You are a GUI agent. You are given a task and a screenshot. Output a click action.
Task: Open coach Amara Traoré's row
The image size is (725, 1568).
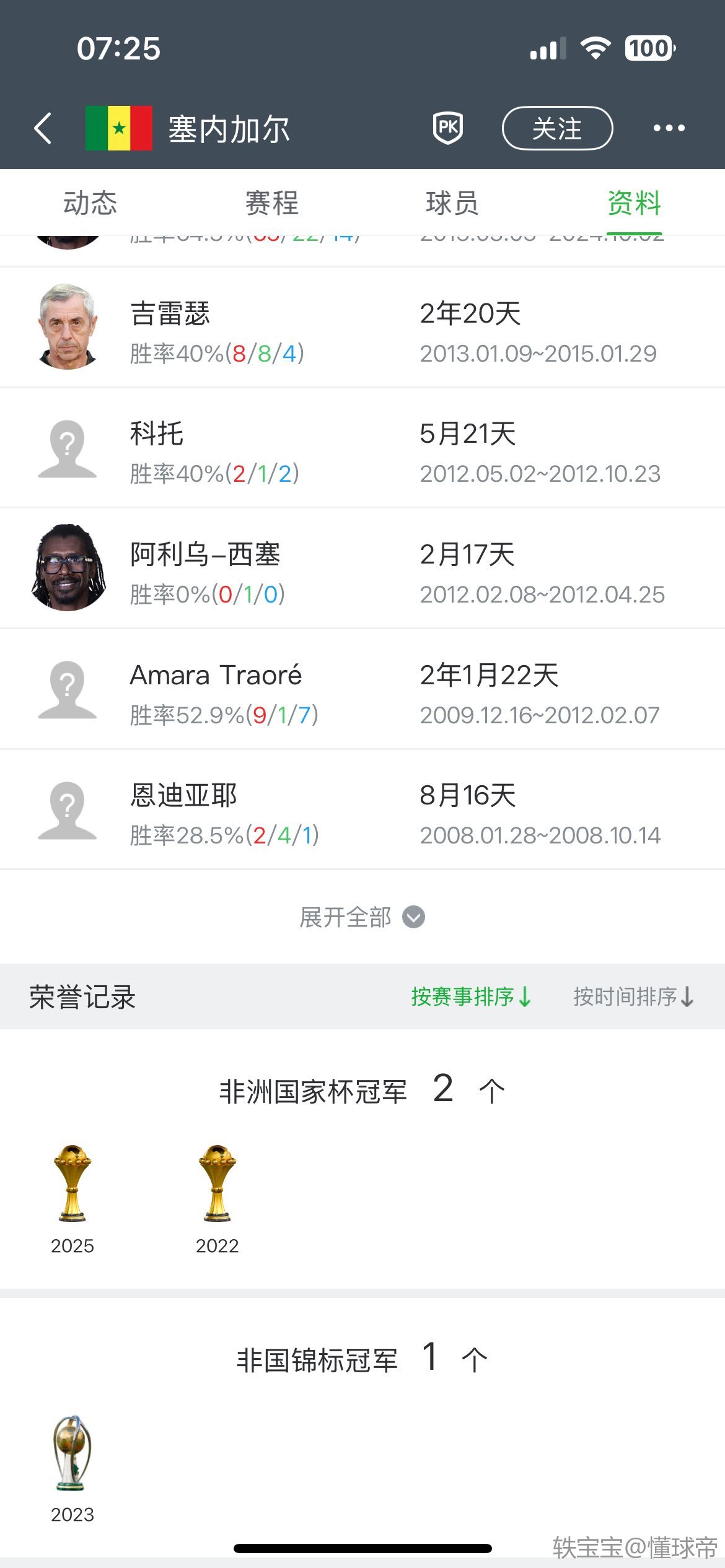pyautogui.click(x=362, y=690)
